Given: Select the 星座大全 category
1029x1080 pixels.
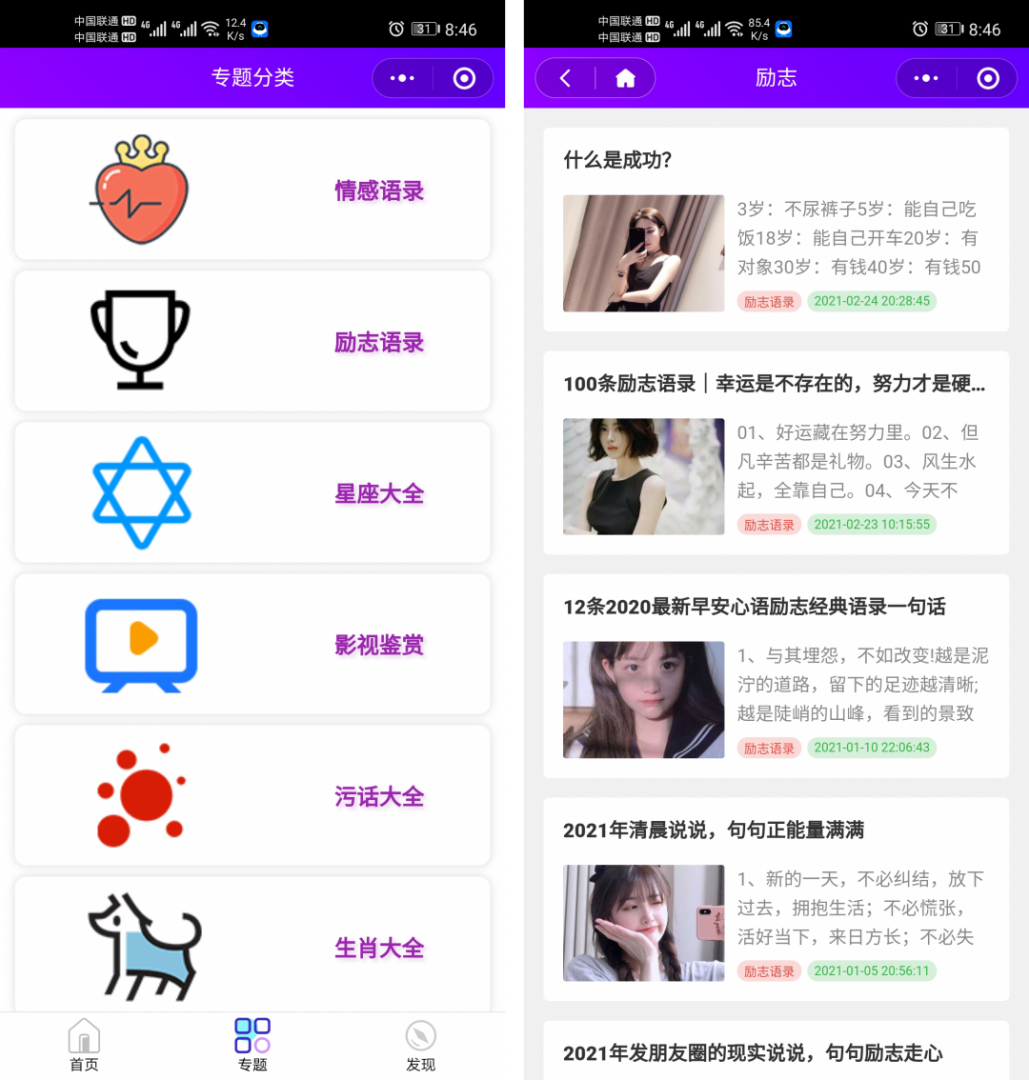Looking at the screenshot, I should pos(252,493).
